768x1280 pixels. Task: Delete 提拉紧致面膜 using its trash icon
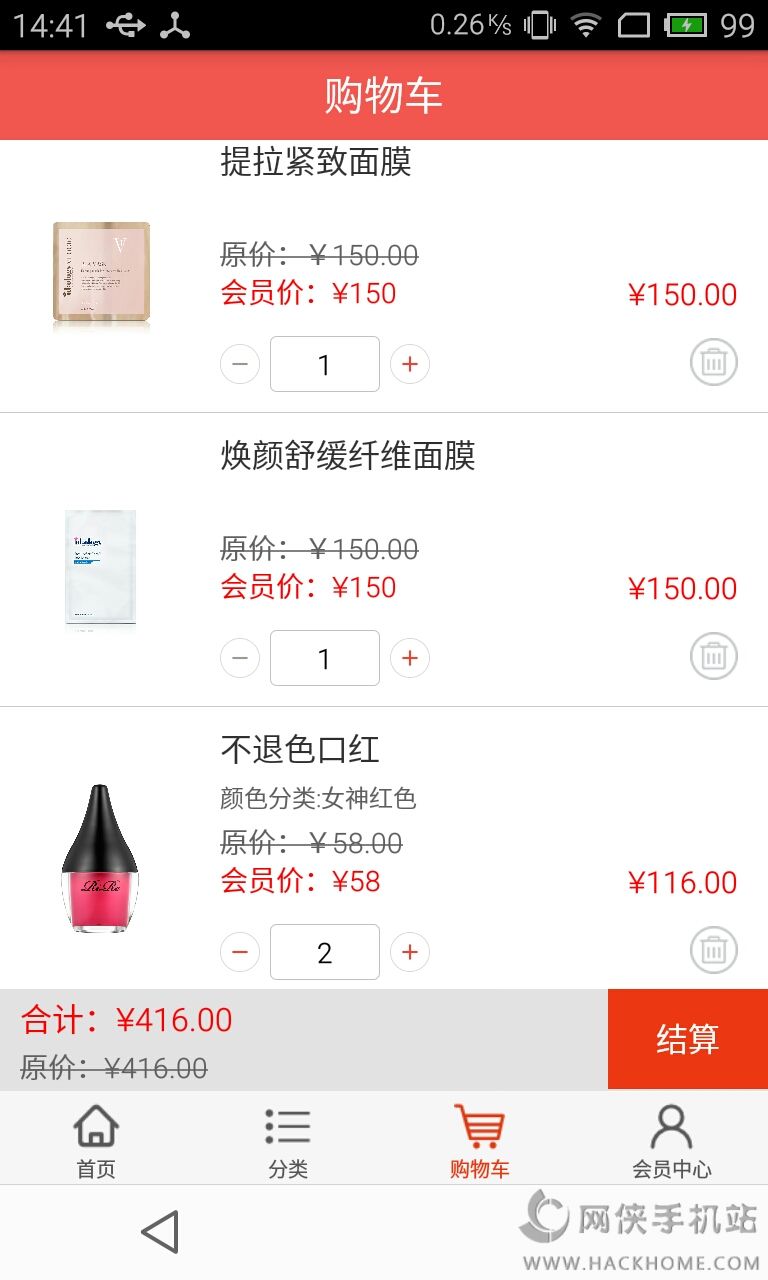click(x=713, y=362)
